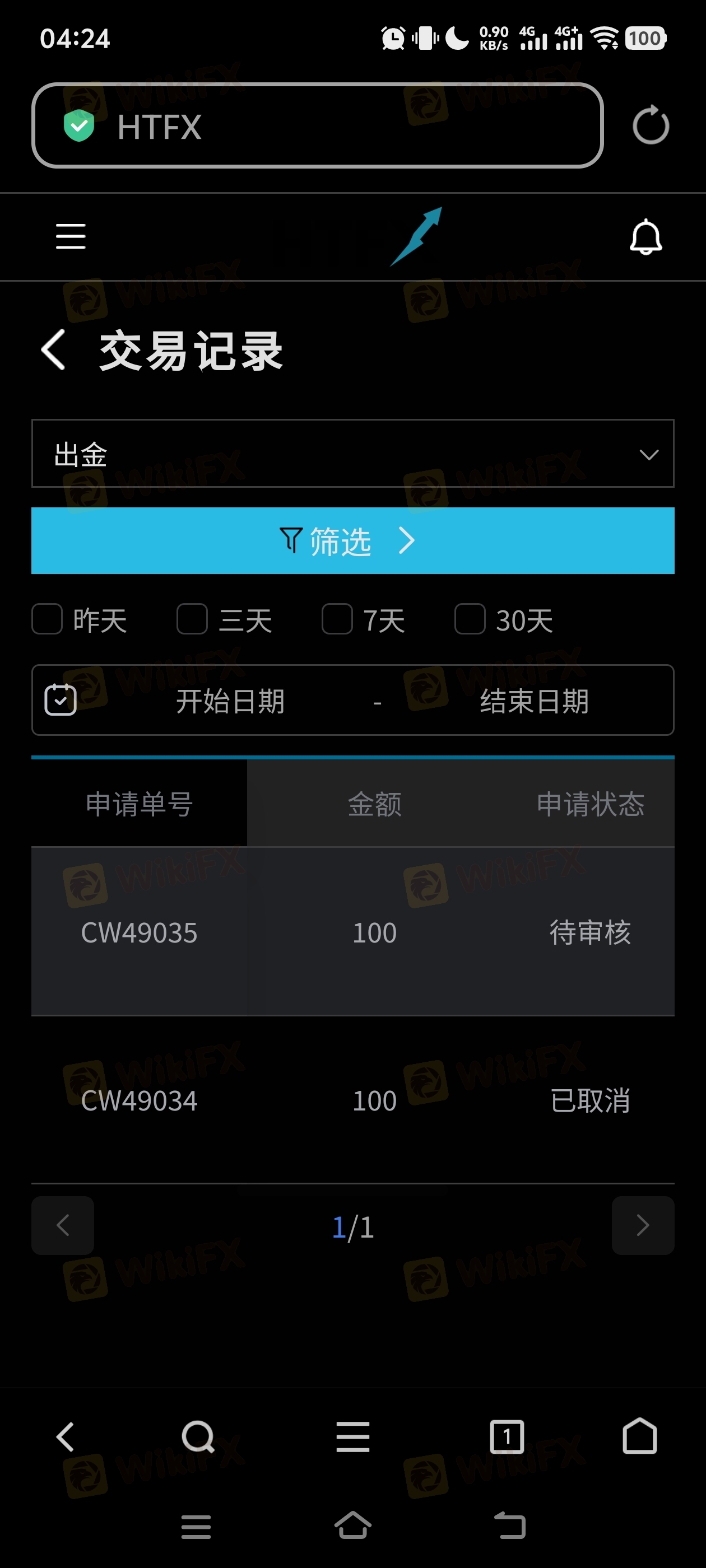Reload the page with the refresh icon
The width and height of the screenshot is (706, 1568).
[x=650, y=125]
